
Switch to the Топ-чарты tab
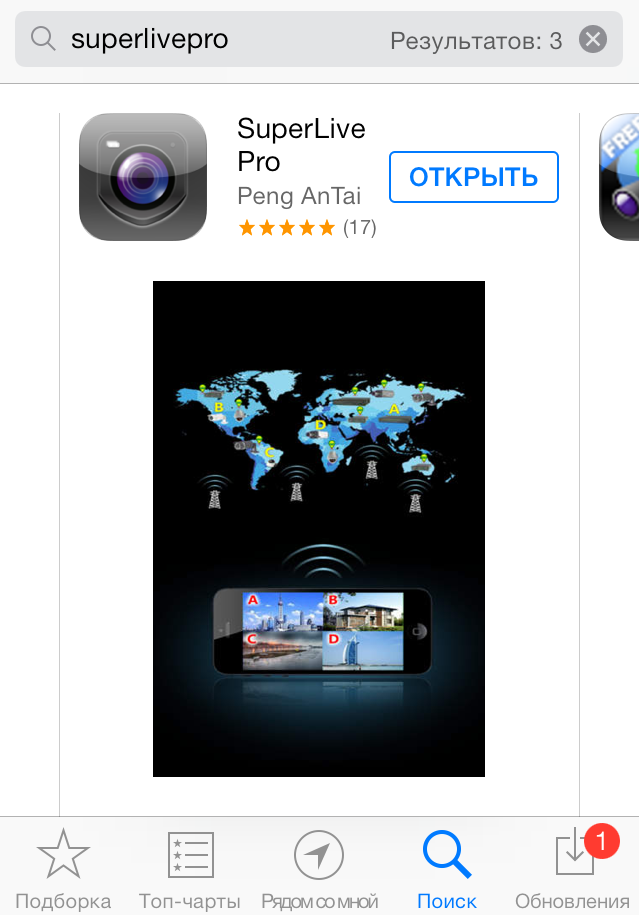[x=190, y=868]
